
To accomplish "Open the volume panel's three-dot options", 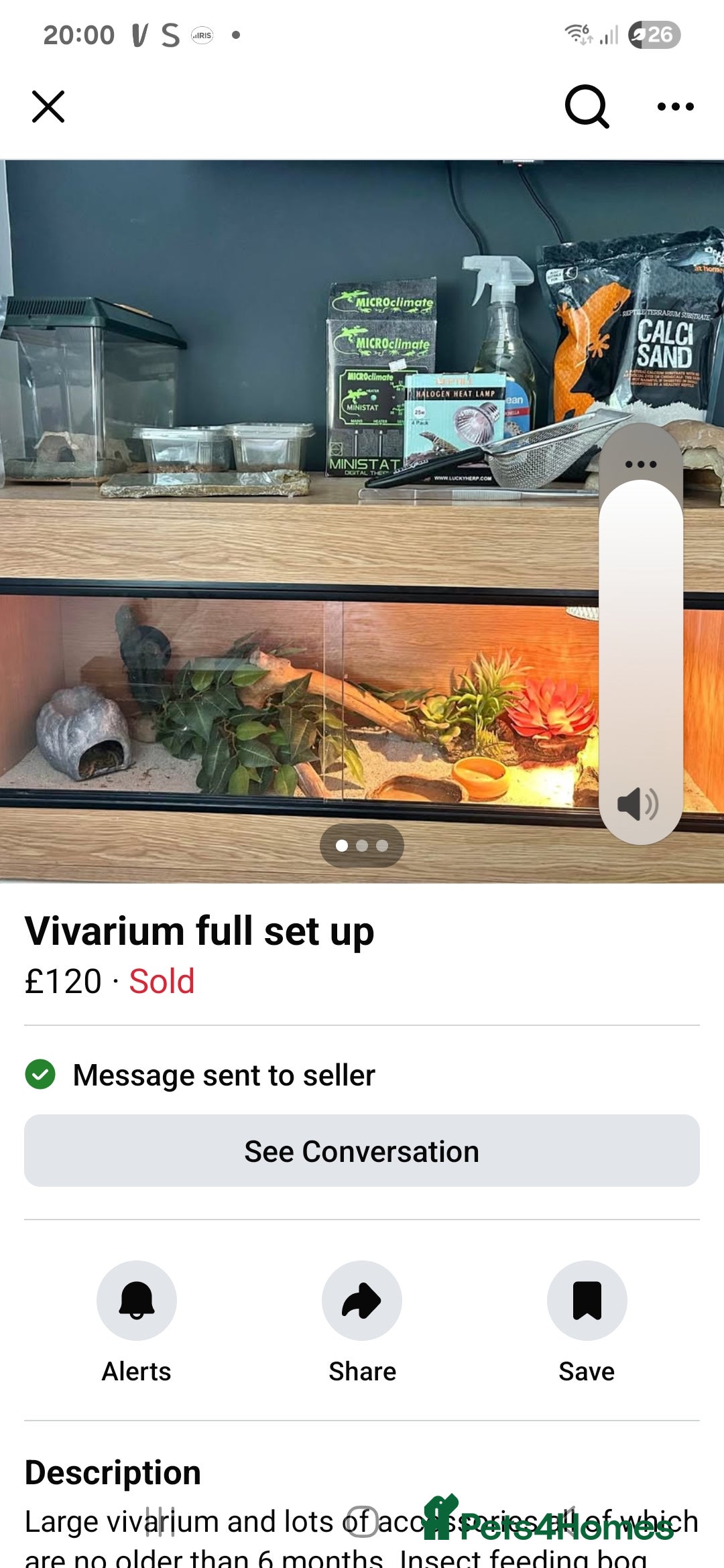I will (640, 464).
